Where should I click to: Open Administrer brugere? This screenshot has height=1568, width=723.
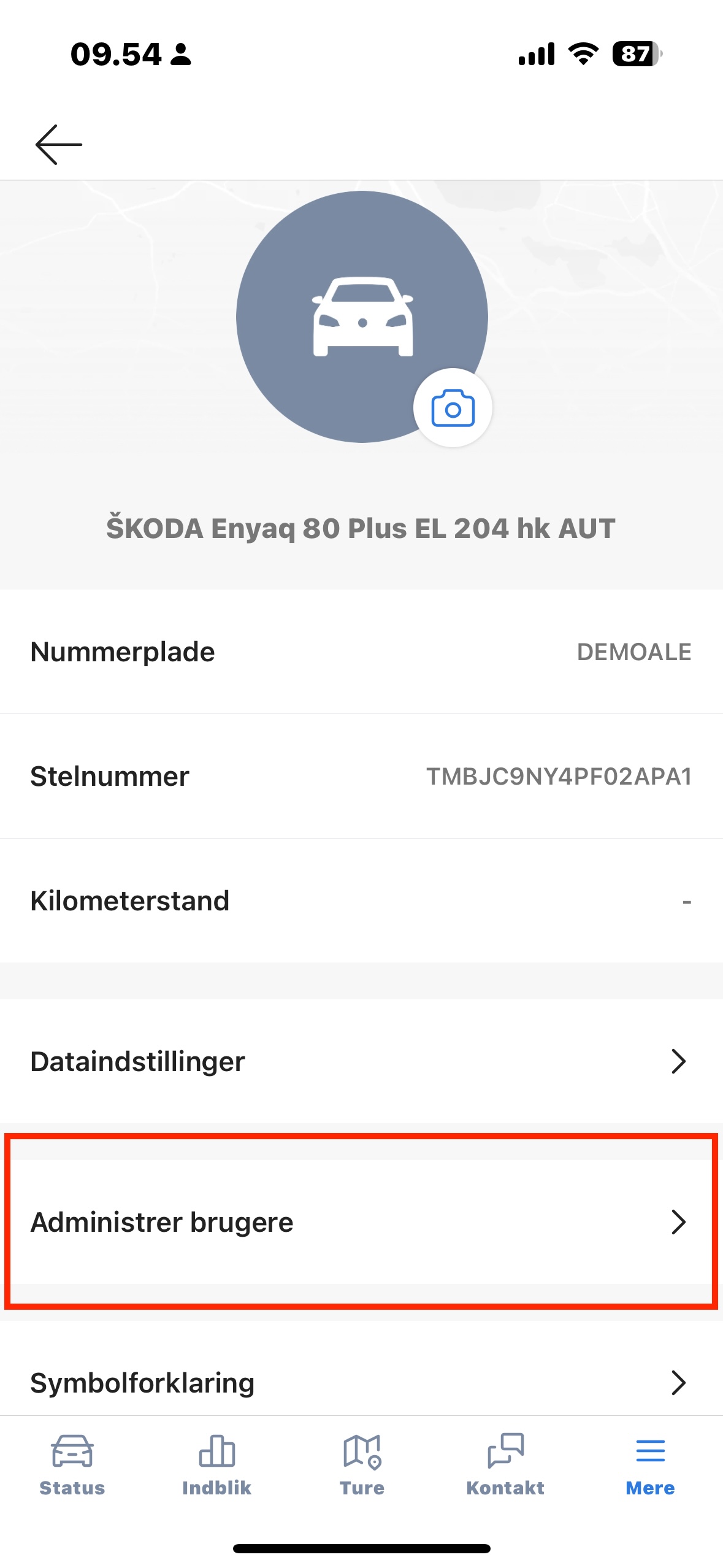tap(361, 1222)
